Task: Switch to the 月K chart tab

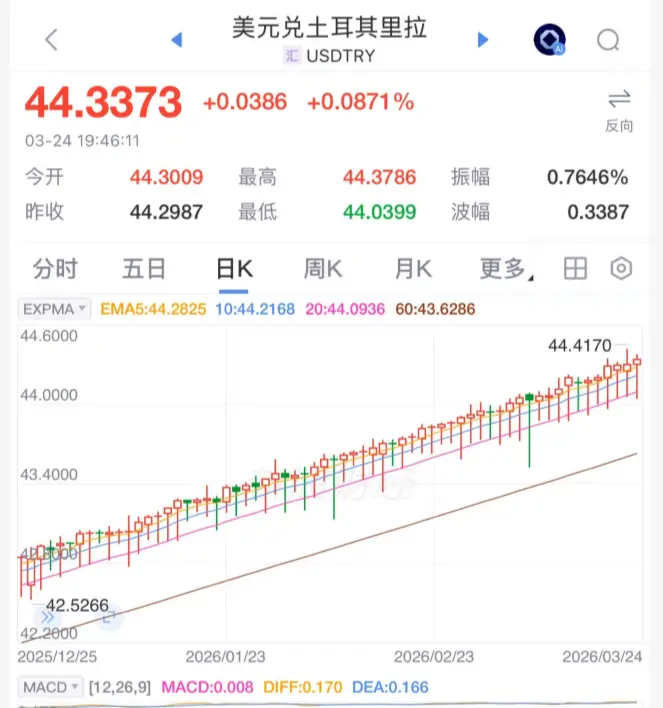Action: pos(412,269)
